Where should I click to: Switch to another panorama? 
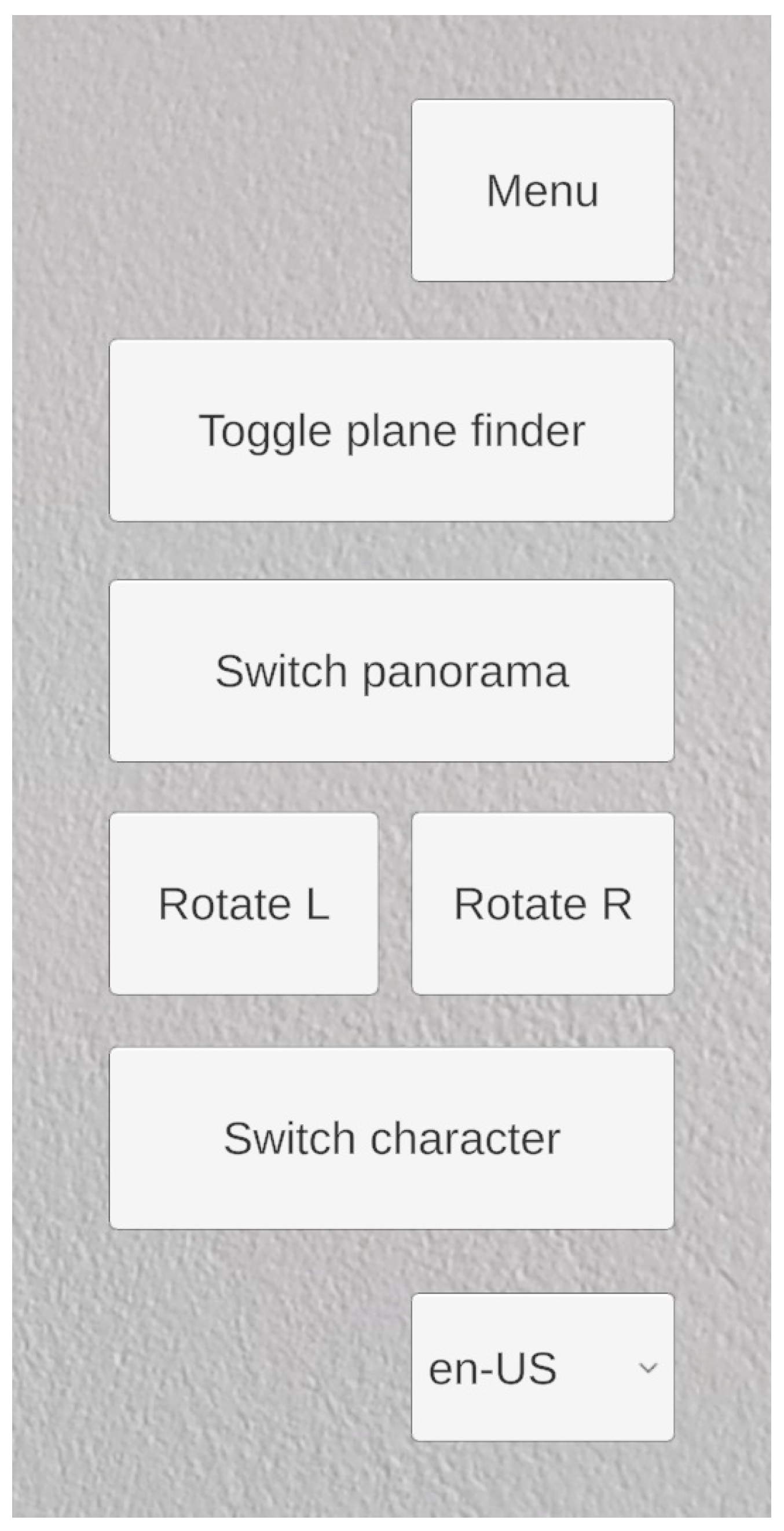[391, 670]
